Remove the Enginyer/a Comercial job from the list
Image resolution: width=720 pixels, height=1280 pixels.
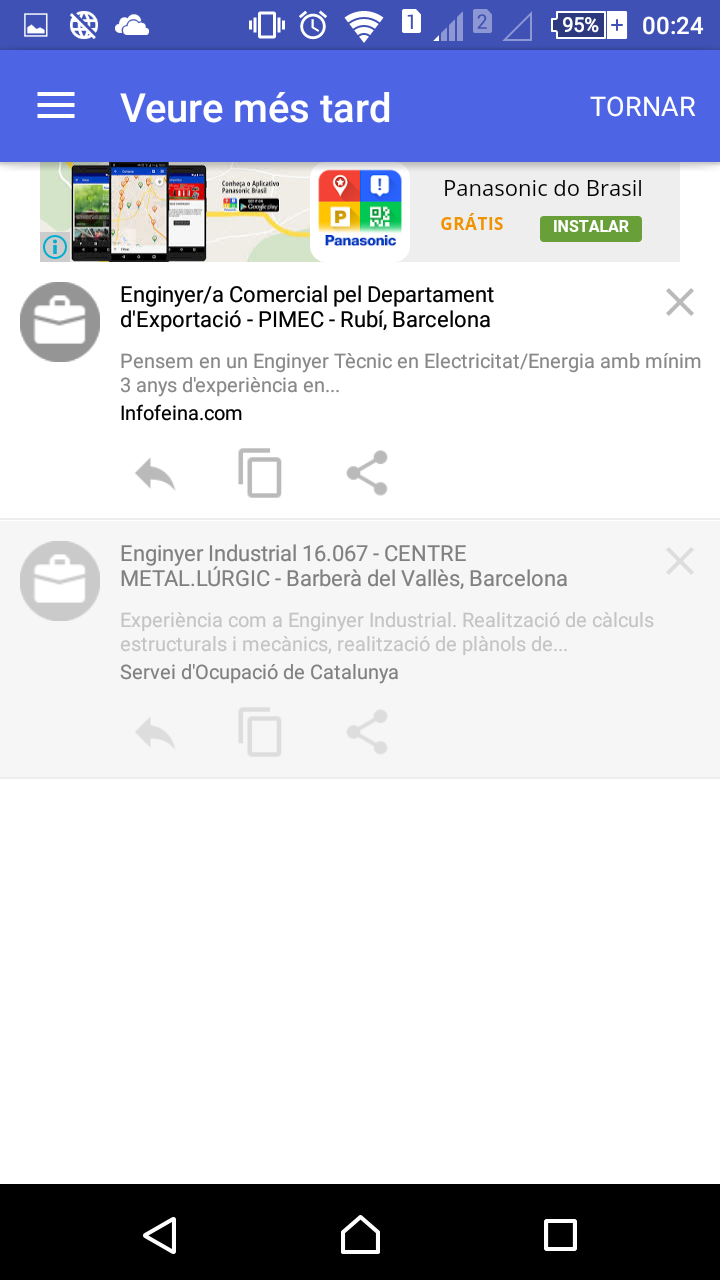(x=680, y=302)
